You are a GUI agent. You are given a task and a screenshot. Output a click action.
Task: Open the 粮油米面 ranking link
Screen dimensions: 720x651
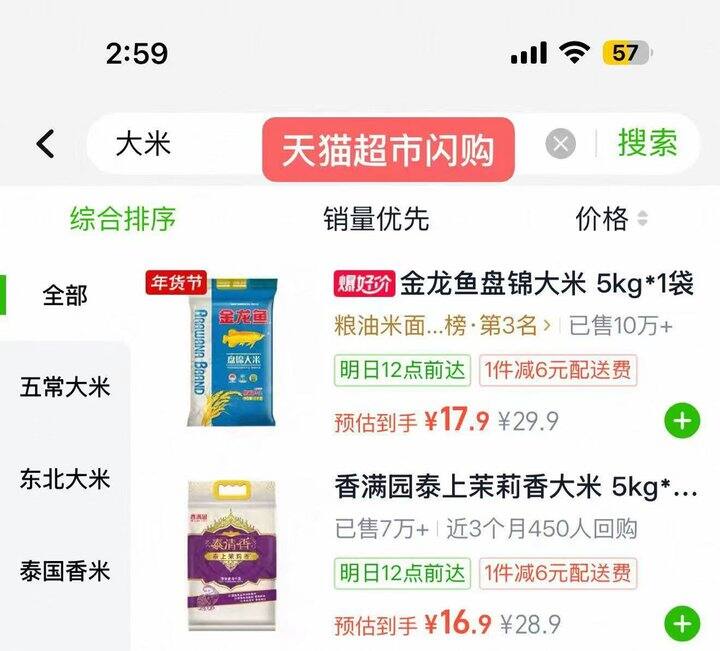click(x=443, y=326)
